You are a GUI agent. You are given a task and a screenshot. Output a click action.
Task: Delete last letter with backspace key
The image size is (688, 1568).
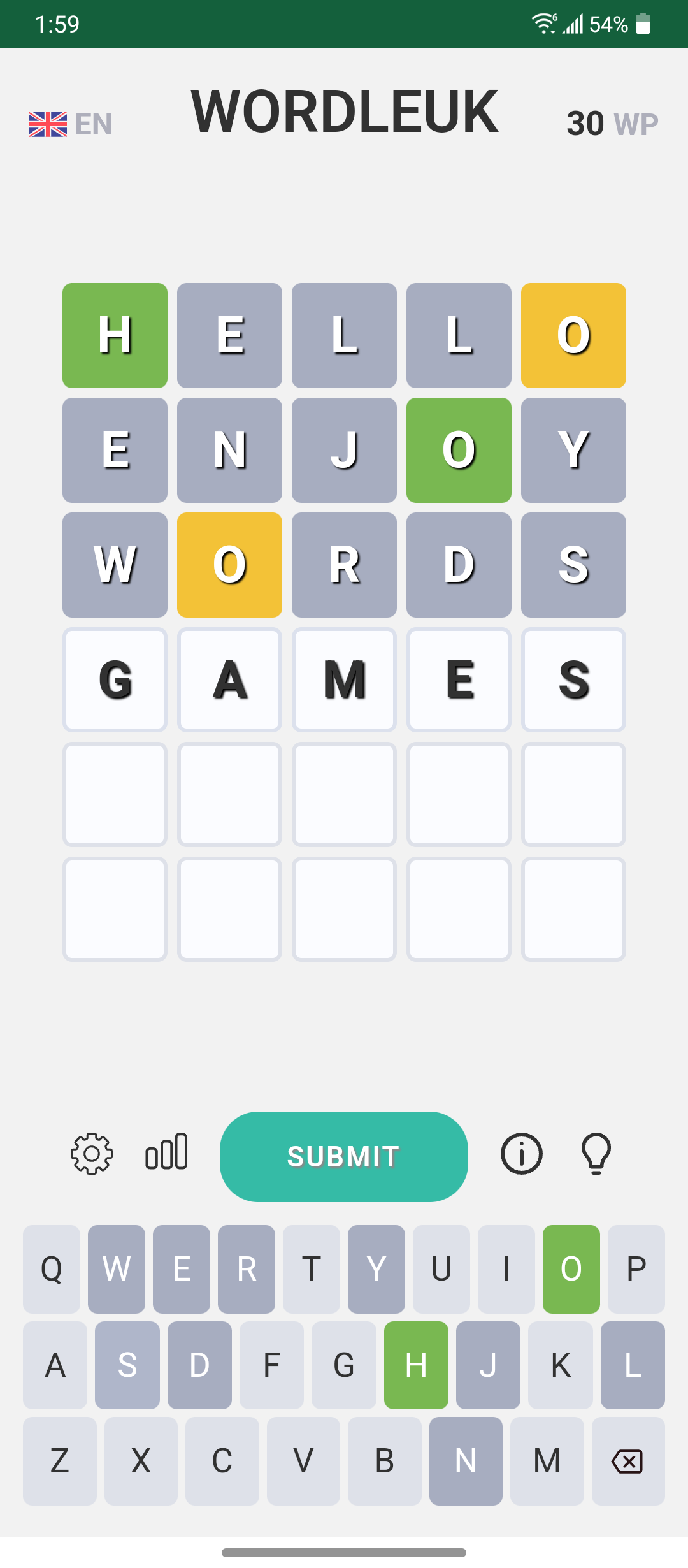(x=627, y=1461)
